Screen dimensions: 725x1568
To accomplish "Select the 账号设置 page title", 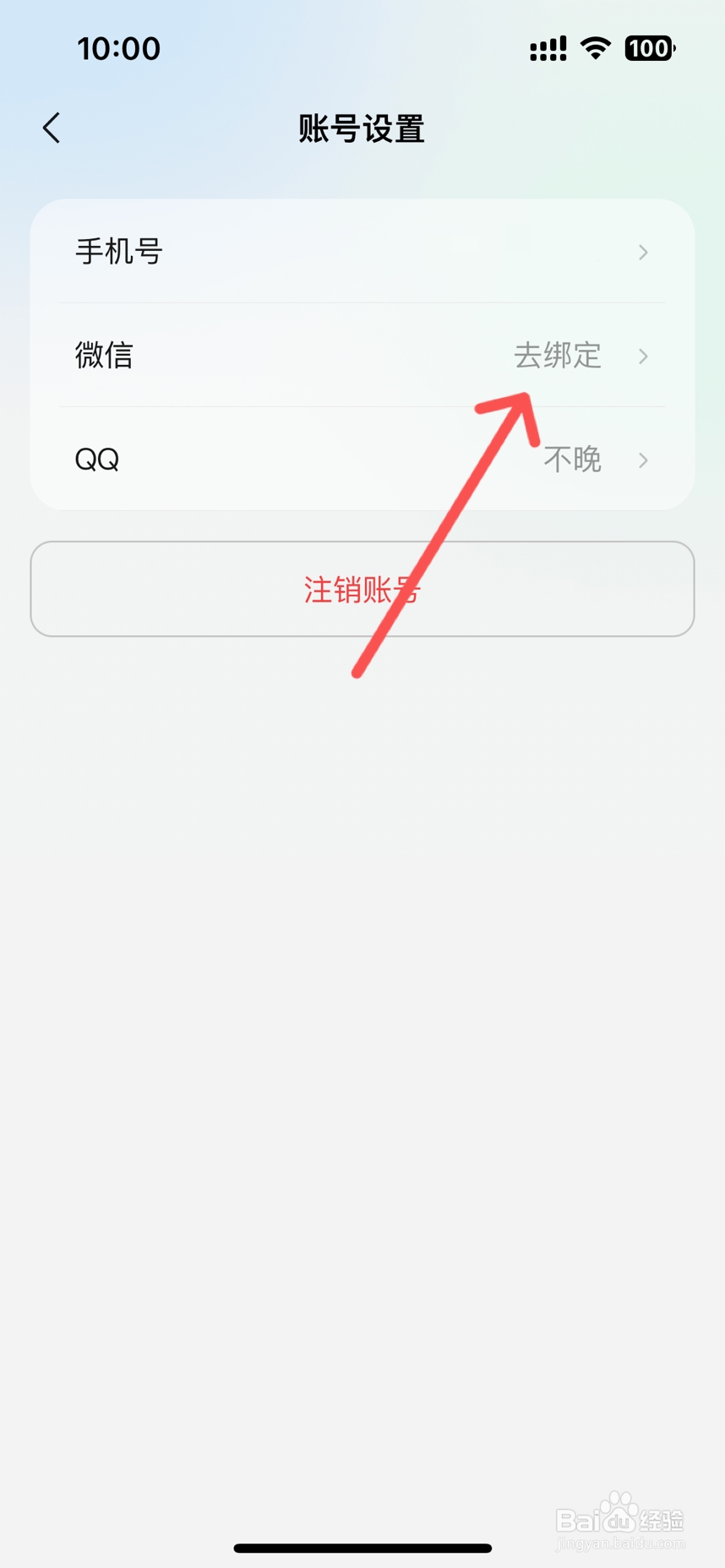I will tap(362, 128).
